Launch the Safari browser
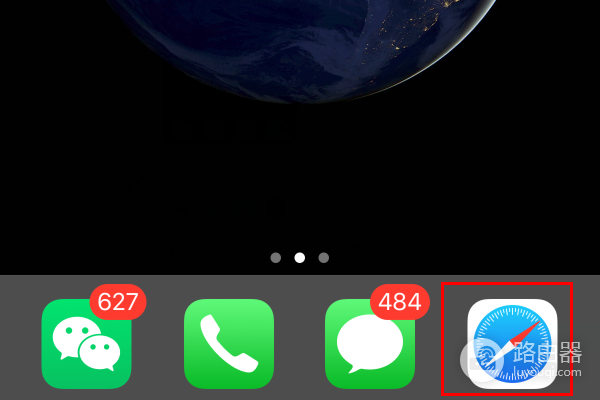Viewport: 600px width, 400px height. pyautogui.click(x=512, y=344)
